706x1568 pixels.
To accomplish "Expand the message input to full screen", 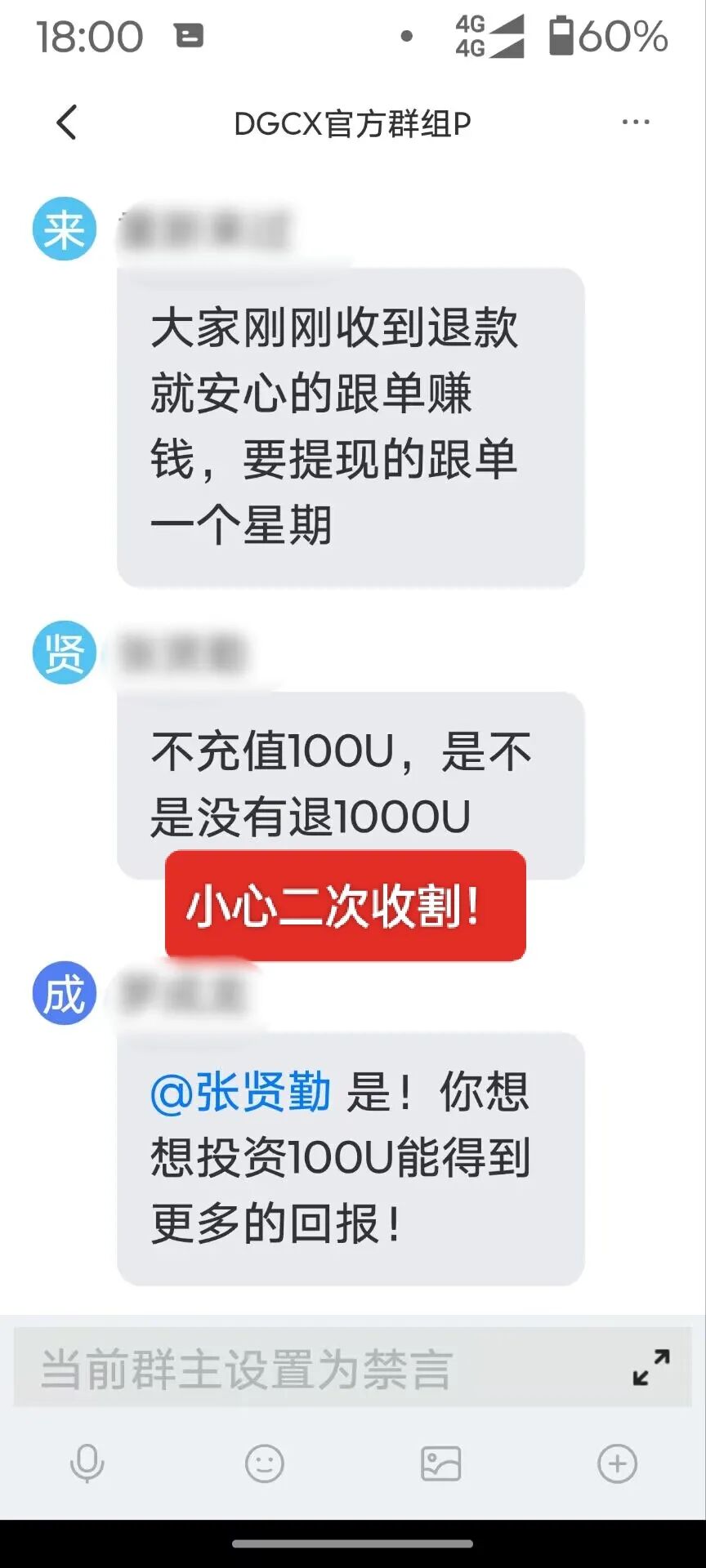I will click(651, 1367).
